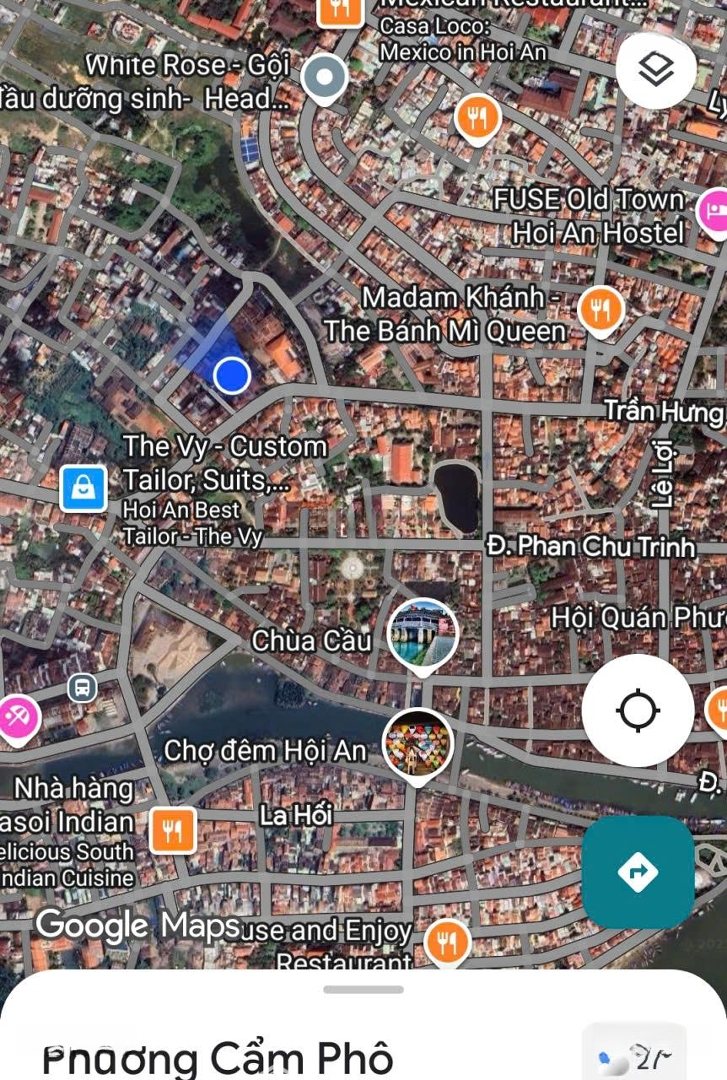
Task: Open the Casa Loco restaurant pin
Action: 477,119
